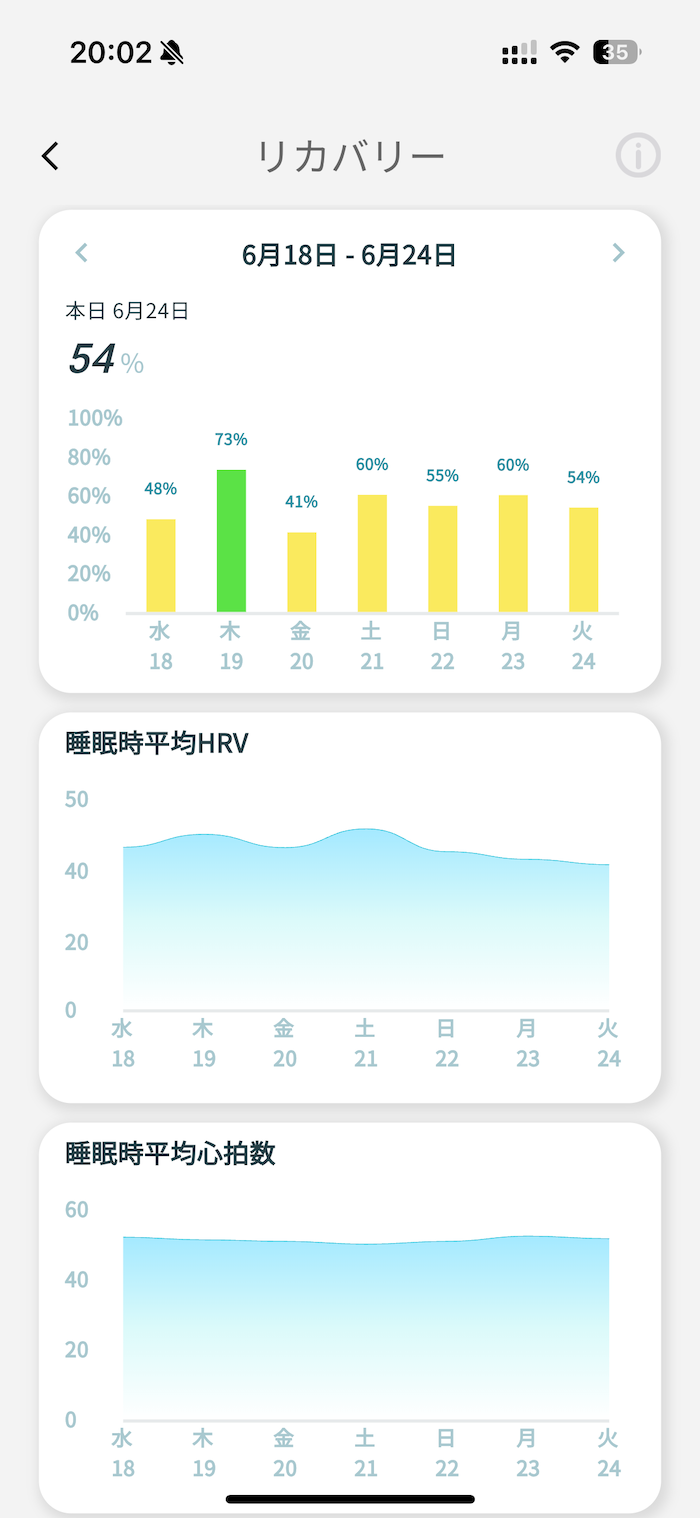The width and height of the screenshot is (700, 1518).
Task: Show the previous week before 6月18日
Action: pos(82,253)
